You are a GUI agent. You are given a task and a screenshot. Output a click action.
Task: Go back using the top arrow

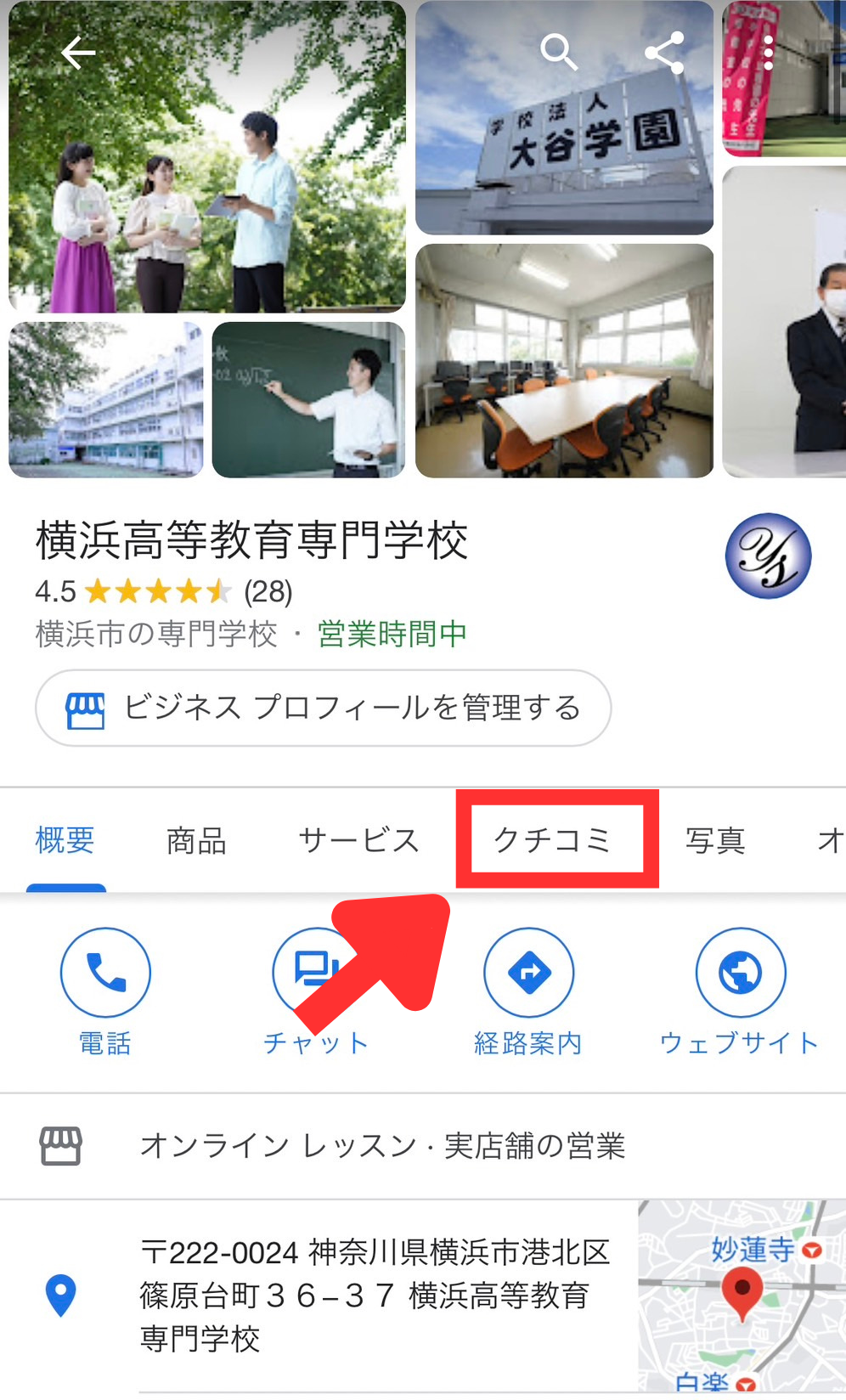click(x=78, y=54)
